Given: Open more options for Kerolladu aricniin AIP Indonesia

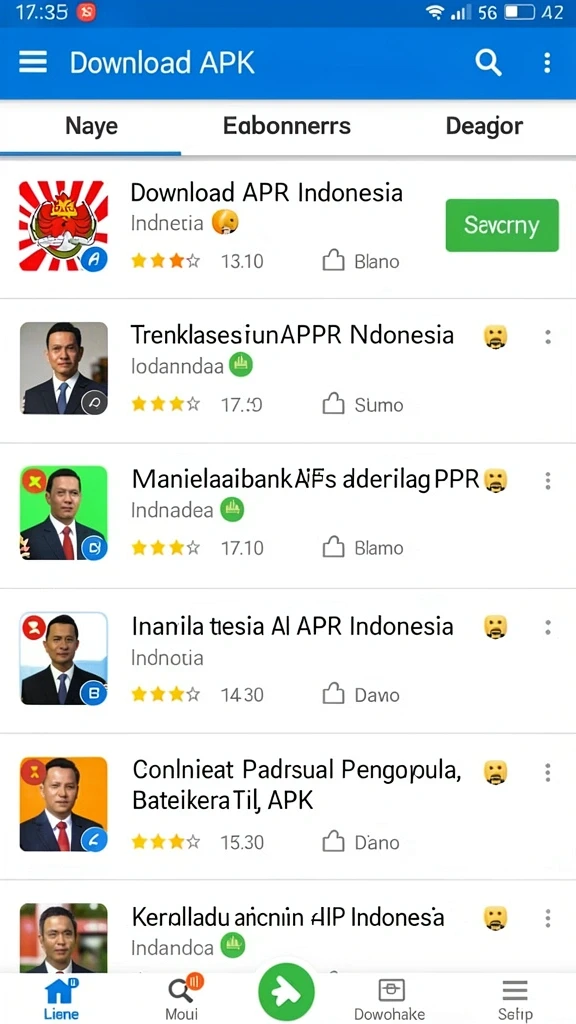Looking at the screenshot, I should click(547, 918).
